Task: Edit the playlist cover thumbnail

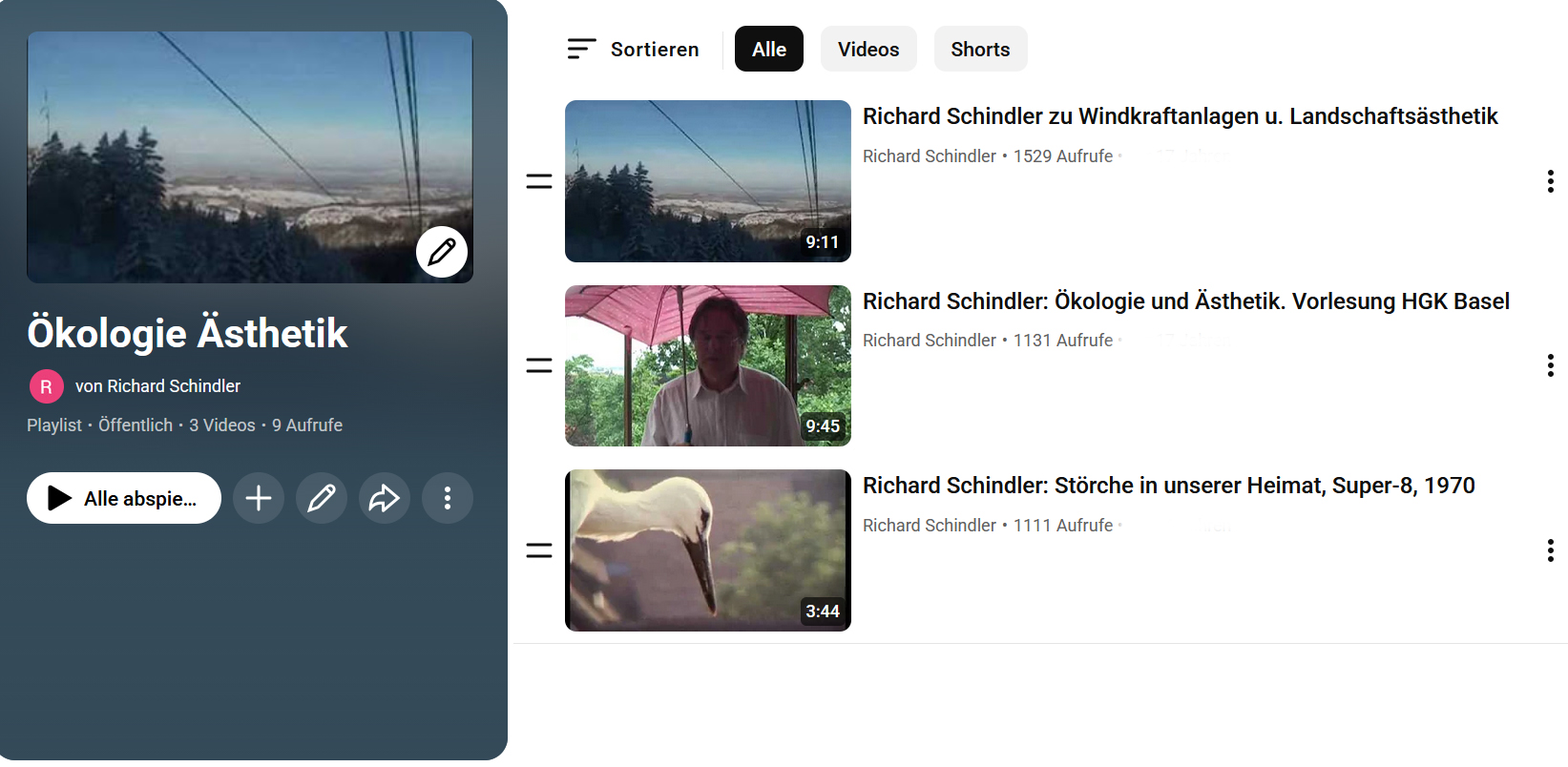Action: click(441, 252)
